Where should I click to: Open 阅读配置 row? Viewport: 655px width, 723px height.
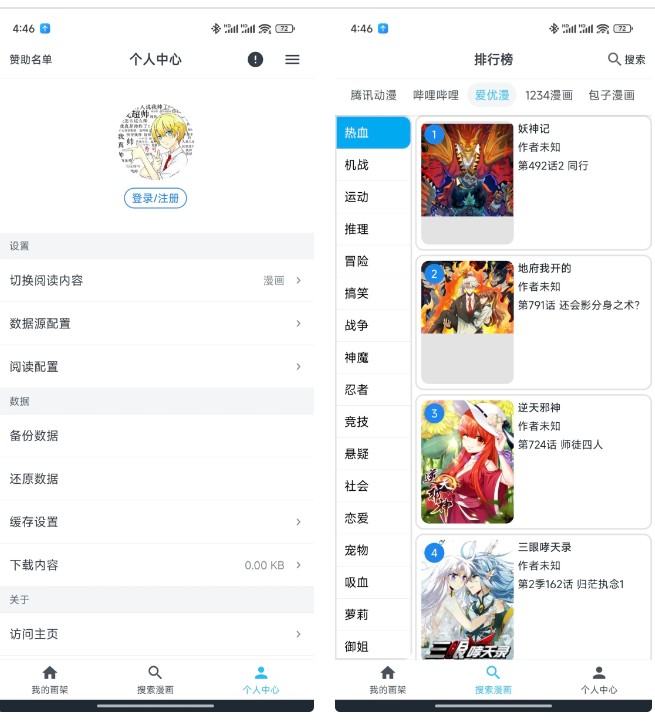tap(156, 367)
